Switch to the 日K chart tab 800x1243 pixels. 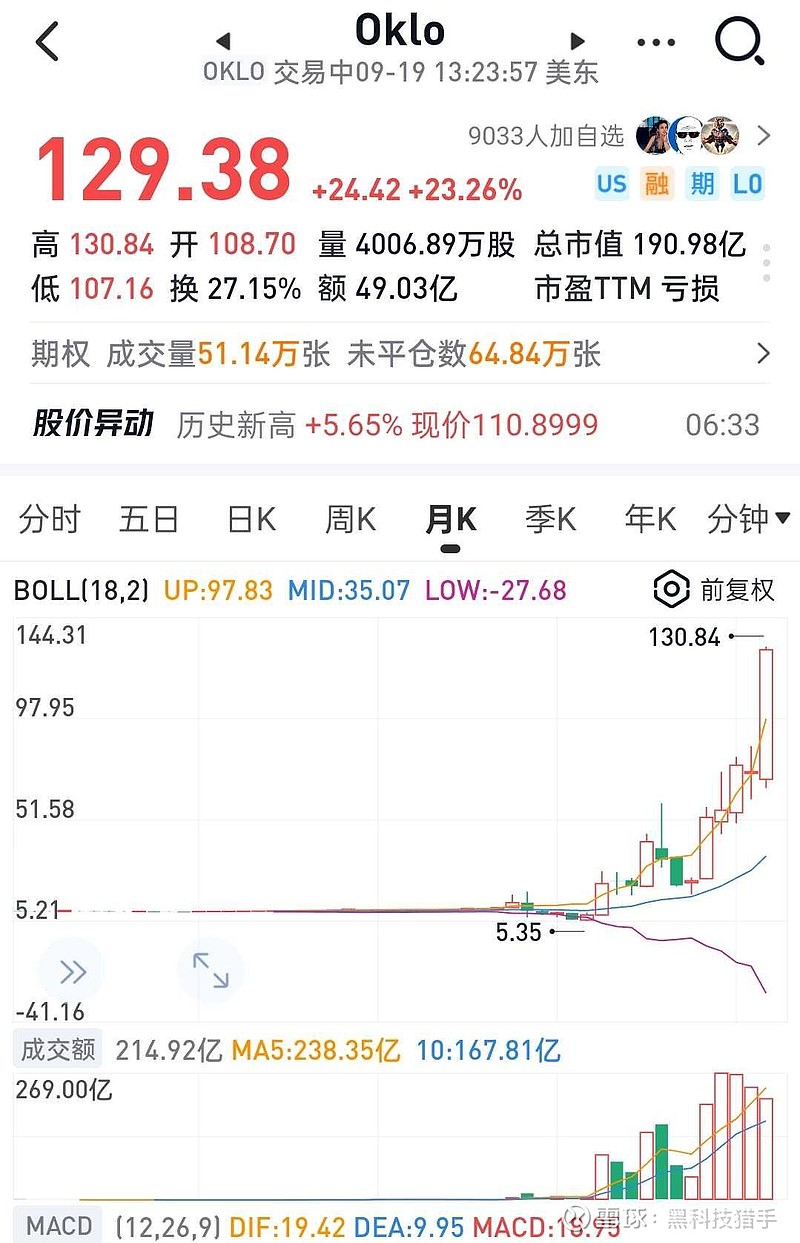(251, 519)
